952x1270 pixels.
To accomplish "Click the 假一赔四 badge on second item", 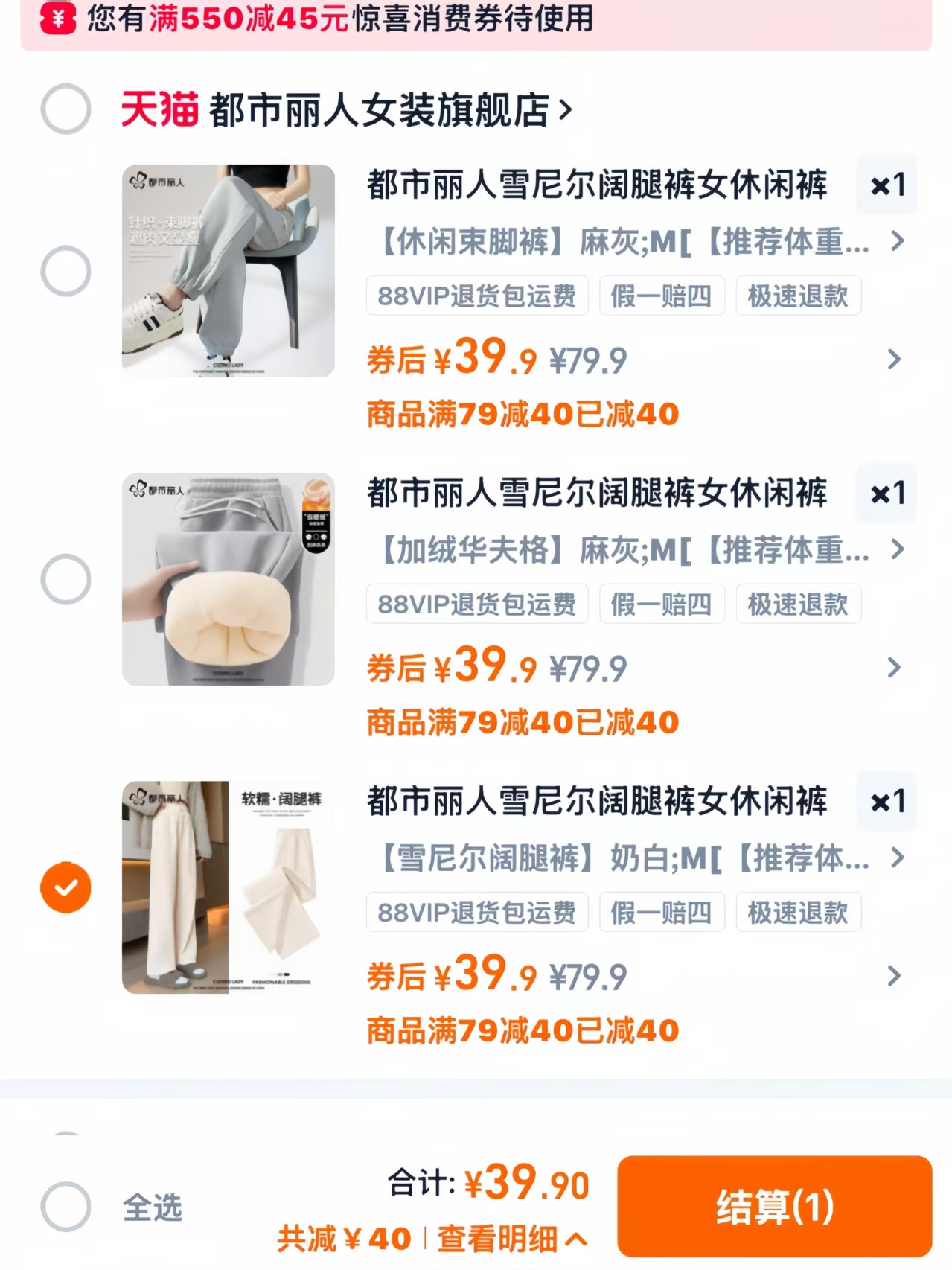I will 661,604.
